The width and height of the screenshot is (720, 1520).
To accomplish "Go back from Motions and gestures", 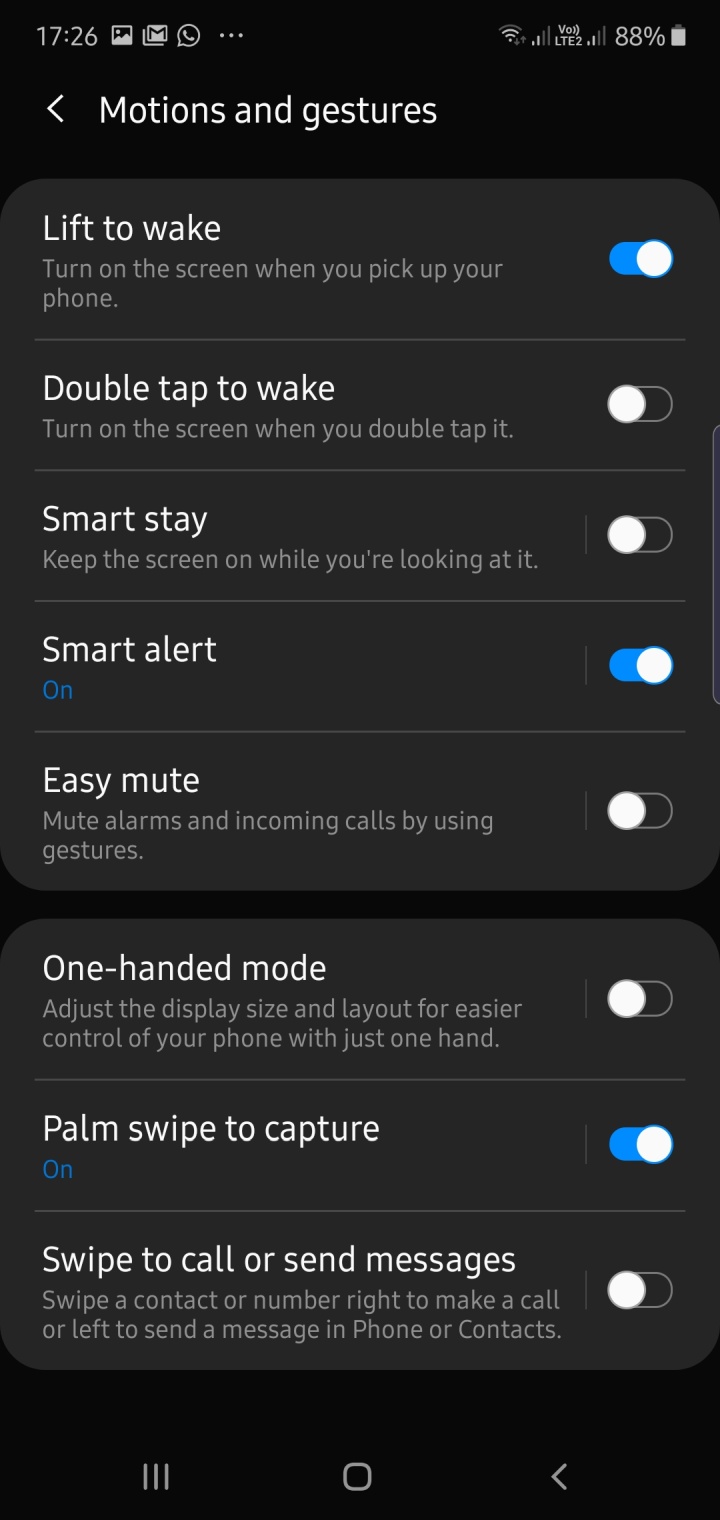I will (56, 110).
